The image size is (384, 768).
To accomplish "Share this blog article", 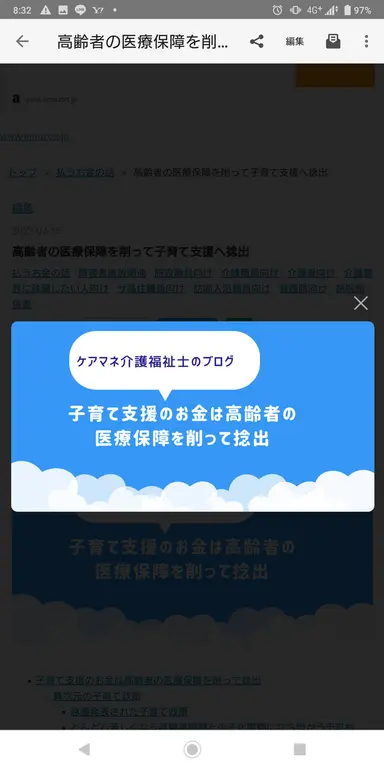I will (257, 42).
